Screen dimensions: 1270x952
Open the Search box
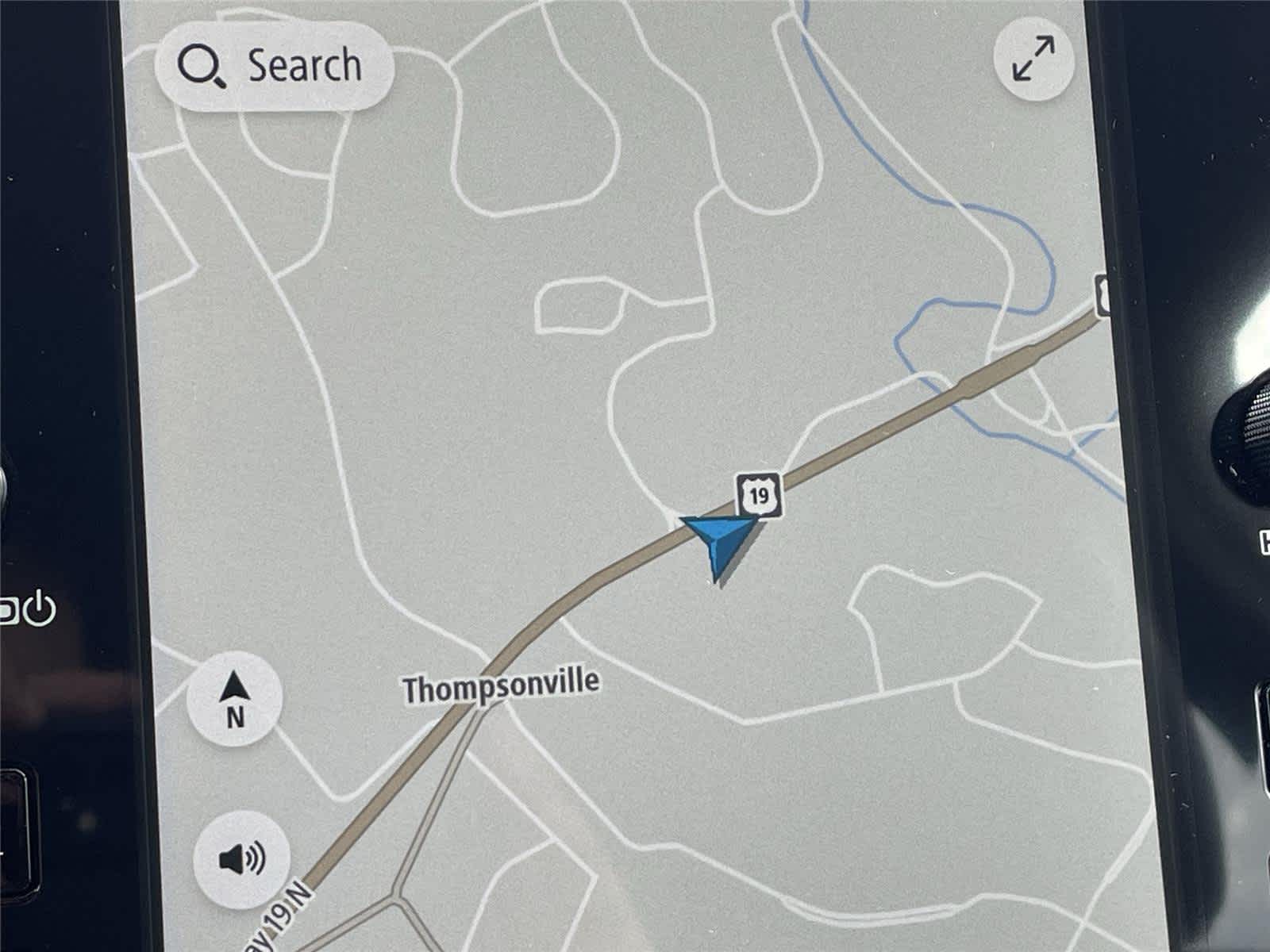[x=273, y=65]
